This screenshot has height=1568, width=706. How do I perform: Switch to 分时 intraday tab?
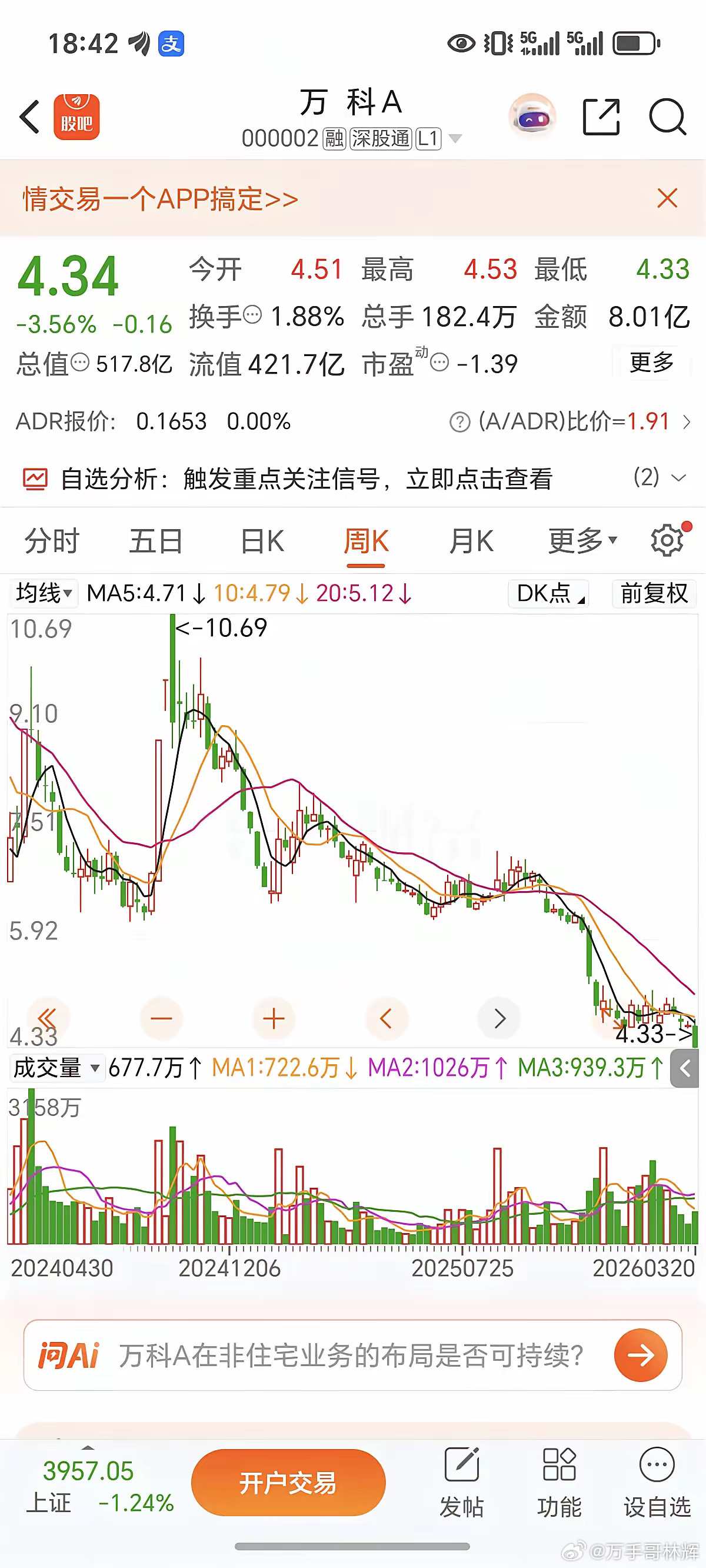51,540
